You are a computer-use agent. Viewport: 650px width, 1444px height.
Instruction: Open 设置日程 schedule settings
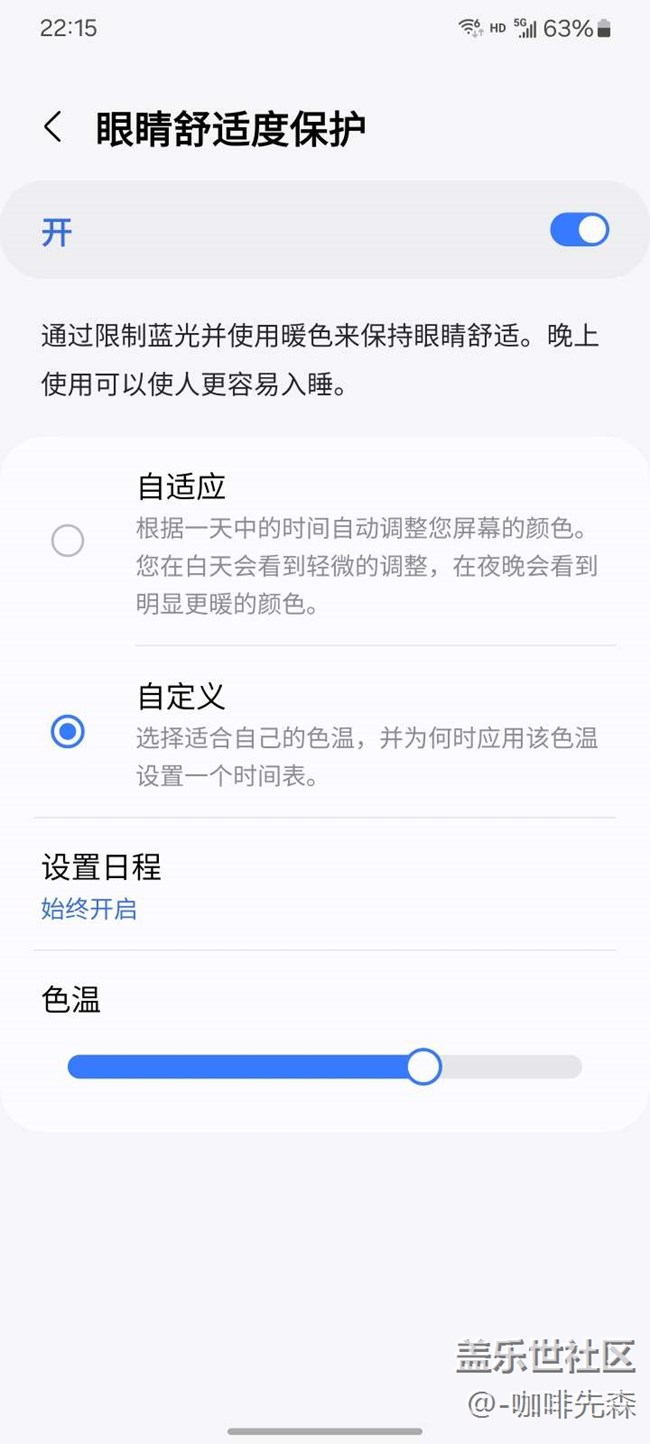pyautogui.click(x=100, y=885)
